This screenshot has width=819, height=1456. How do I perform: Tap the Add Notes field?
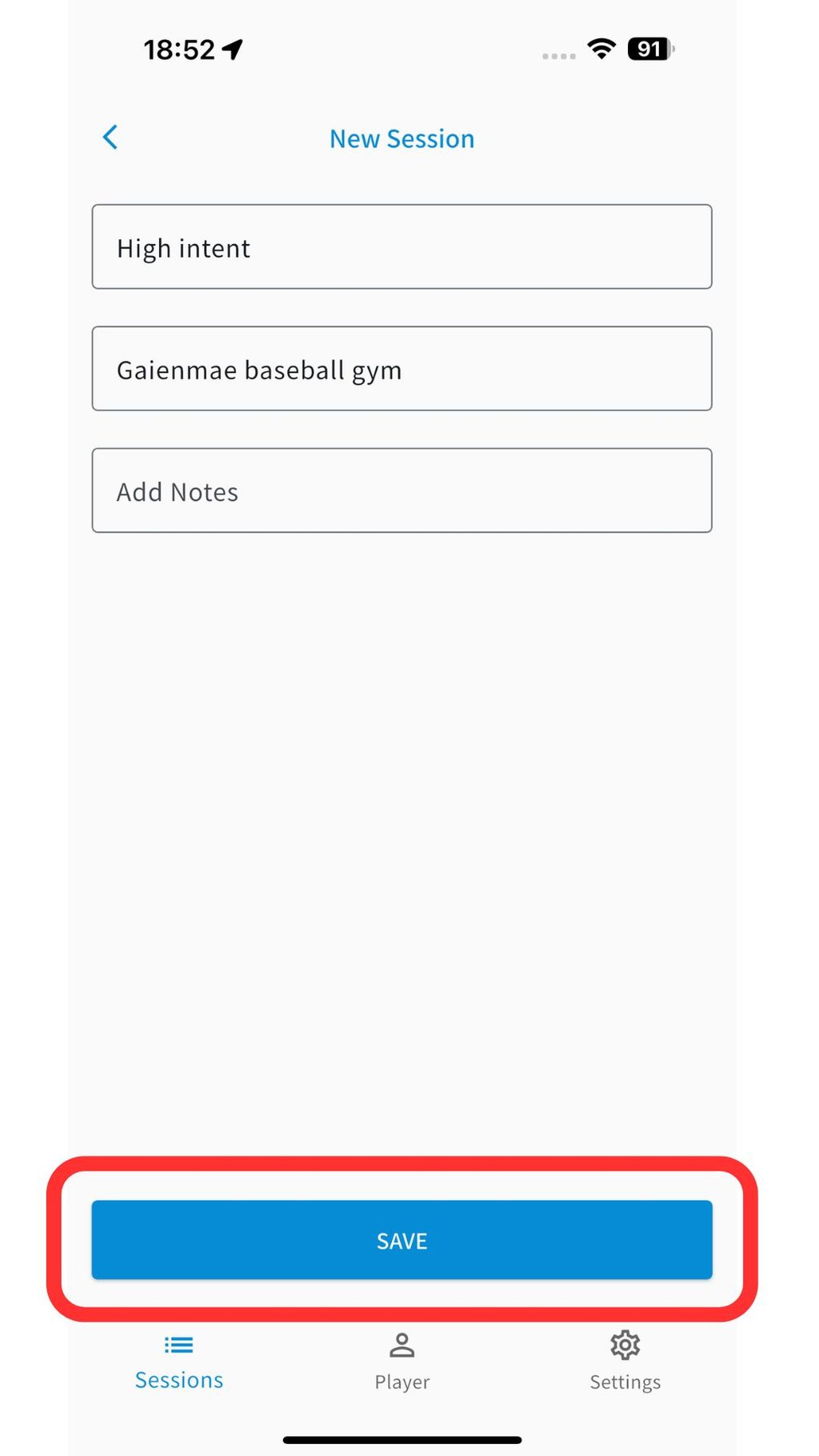point(402,490)
